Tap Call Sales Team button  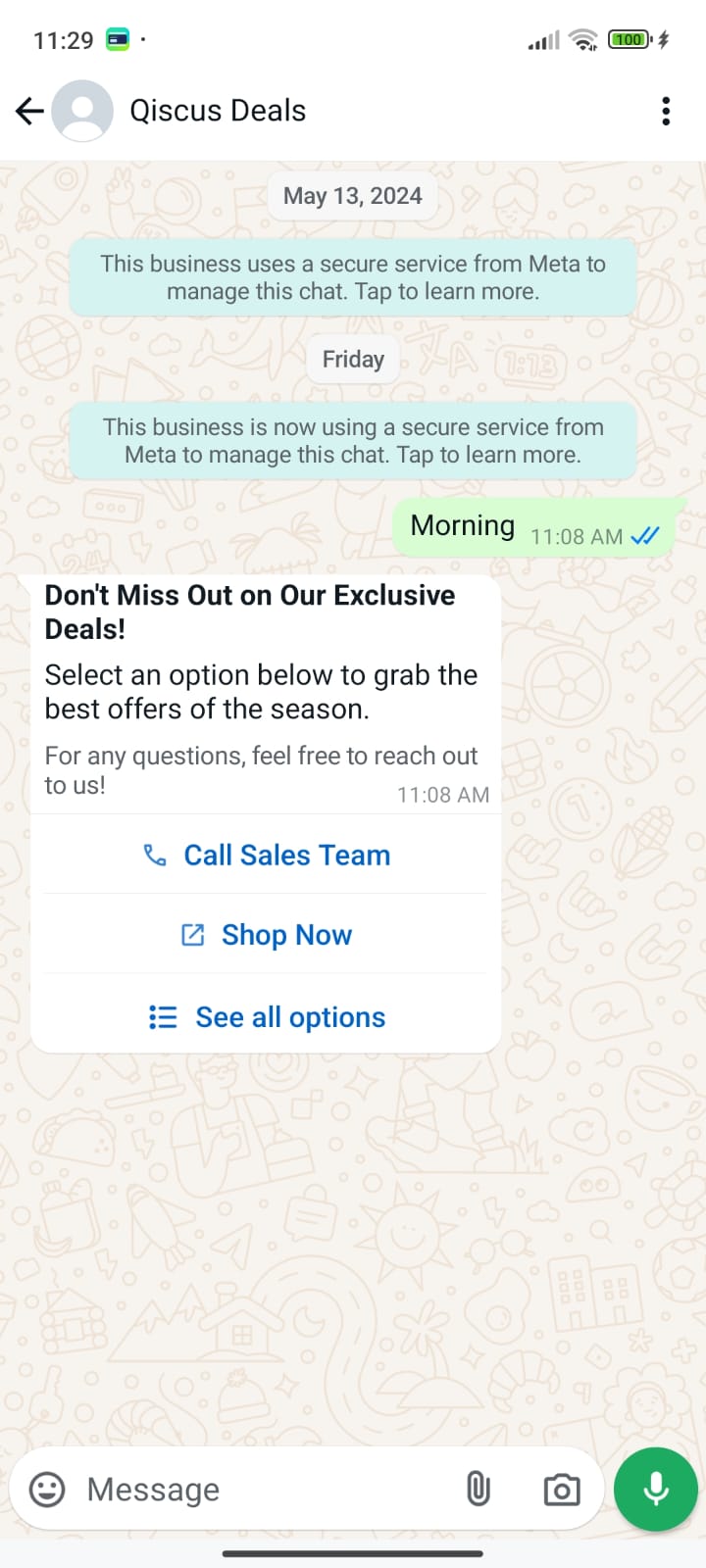[x=266, y=855]
